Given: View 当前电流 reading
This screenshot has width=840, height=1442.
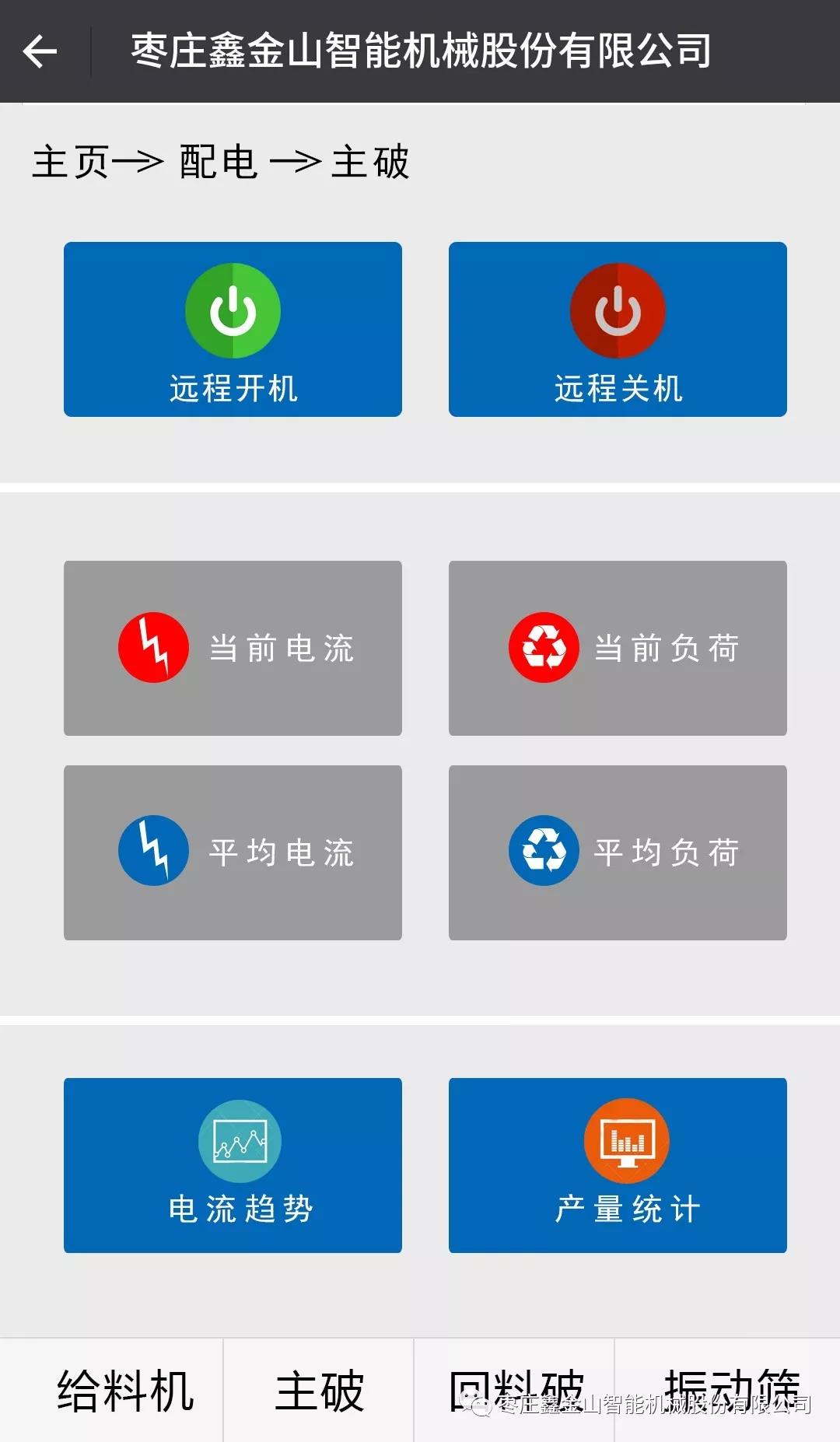Looking at the screenshot, I should pyautogui.click(x=233, y=648).
